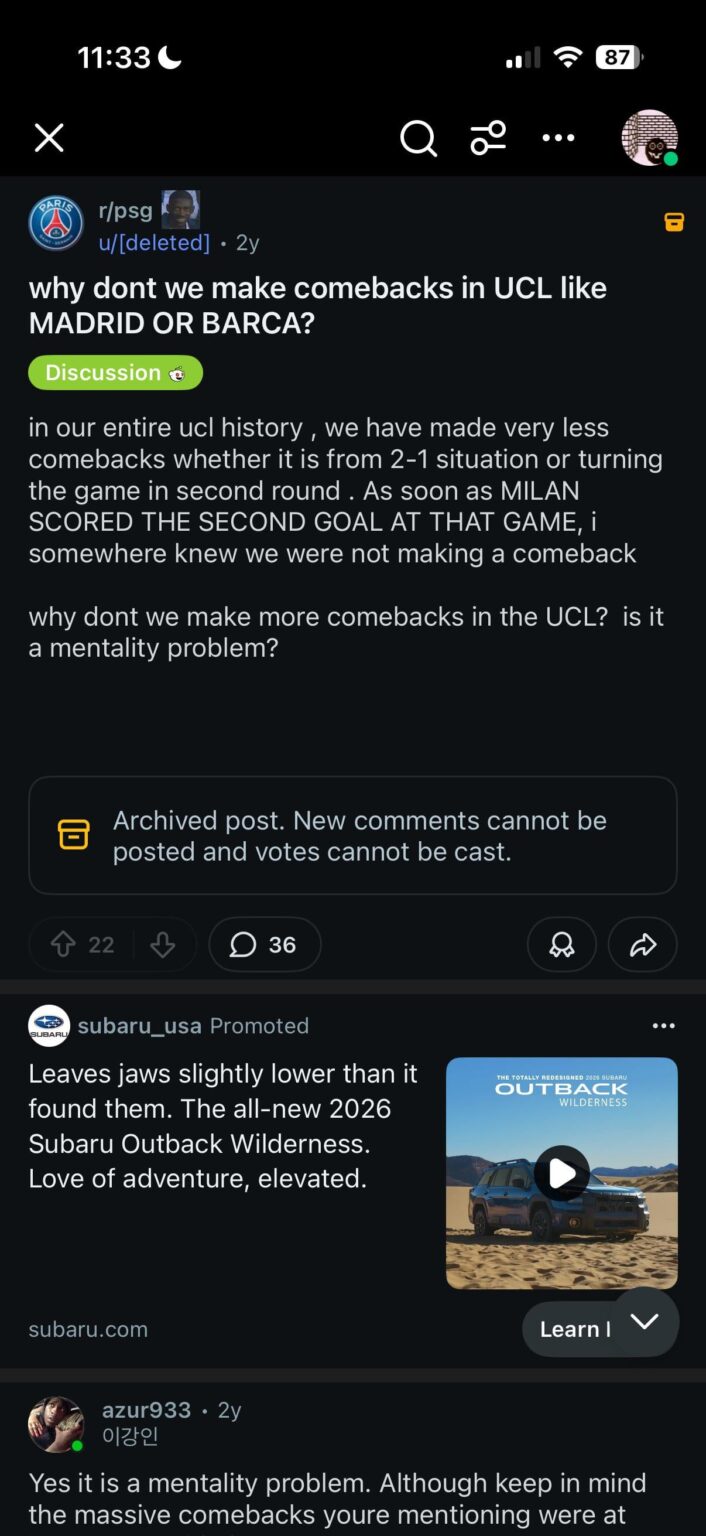Share this post
This screenshot has width=706, height=1536.
(643, 945)
